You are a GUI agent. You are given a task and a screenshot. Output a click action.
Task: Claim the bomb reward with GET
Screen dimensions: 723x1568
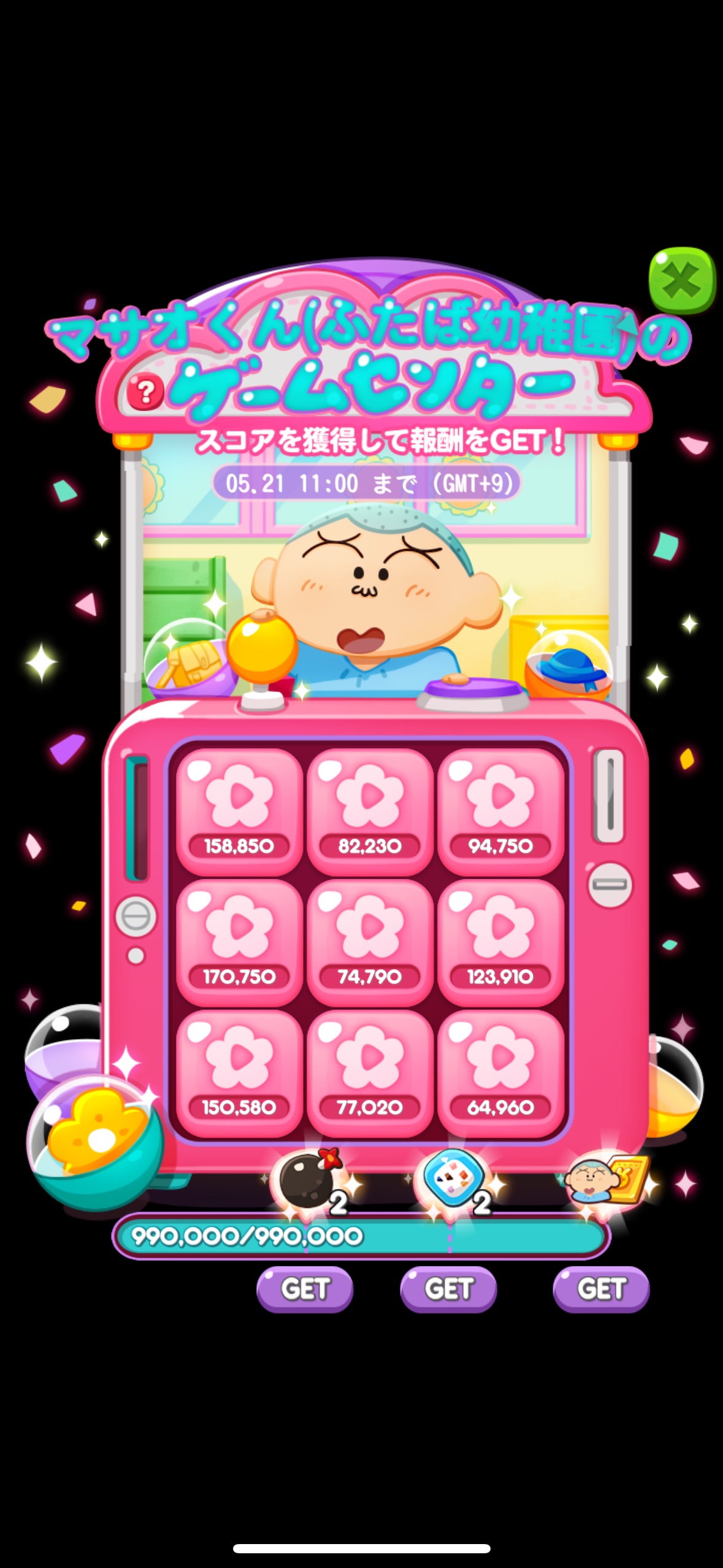coord(305,1289)
